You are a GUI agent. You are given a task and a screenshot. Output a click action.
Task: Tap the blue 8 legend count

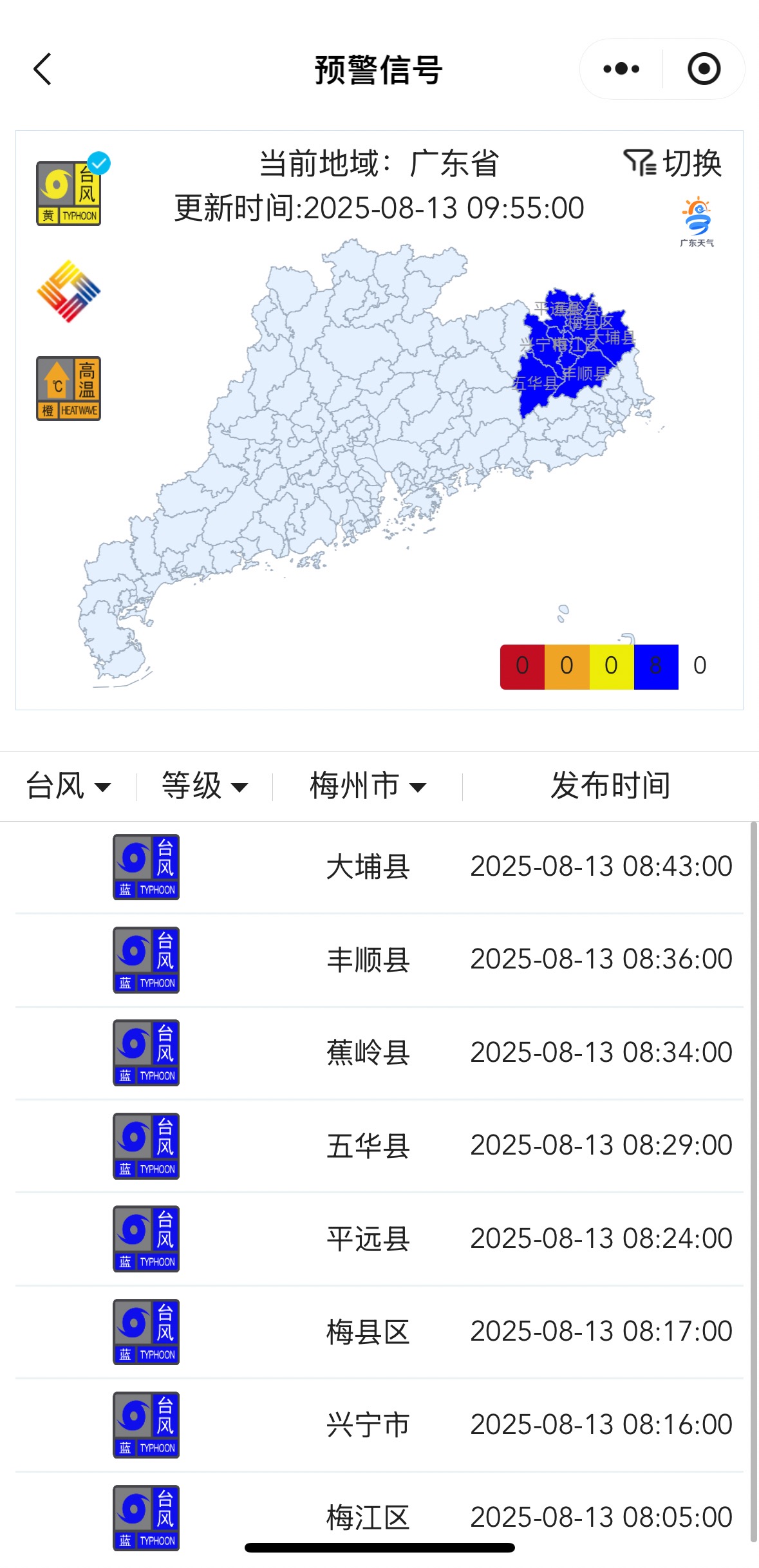pyautogui.click(x=655, y=666)
